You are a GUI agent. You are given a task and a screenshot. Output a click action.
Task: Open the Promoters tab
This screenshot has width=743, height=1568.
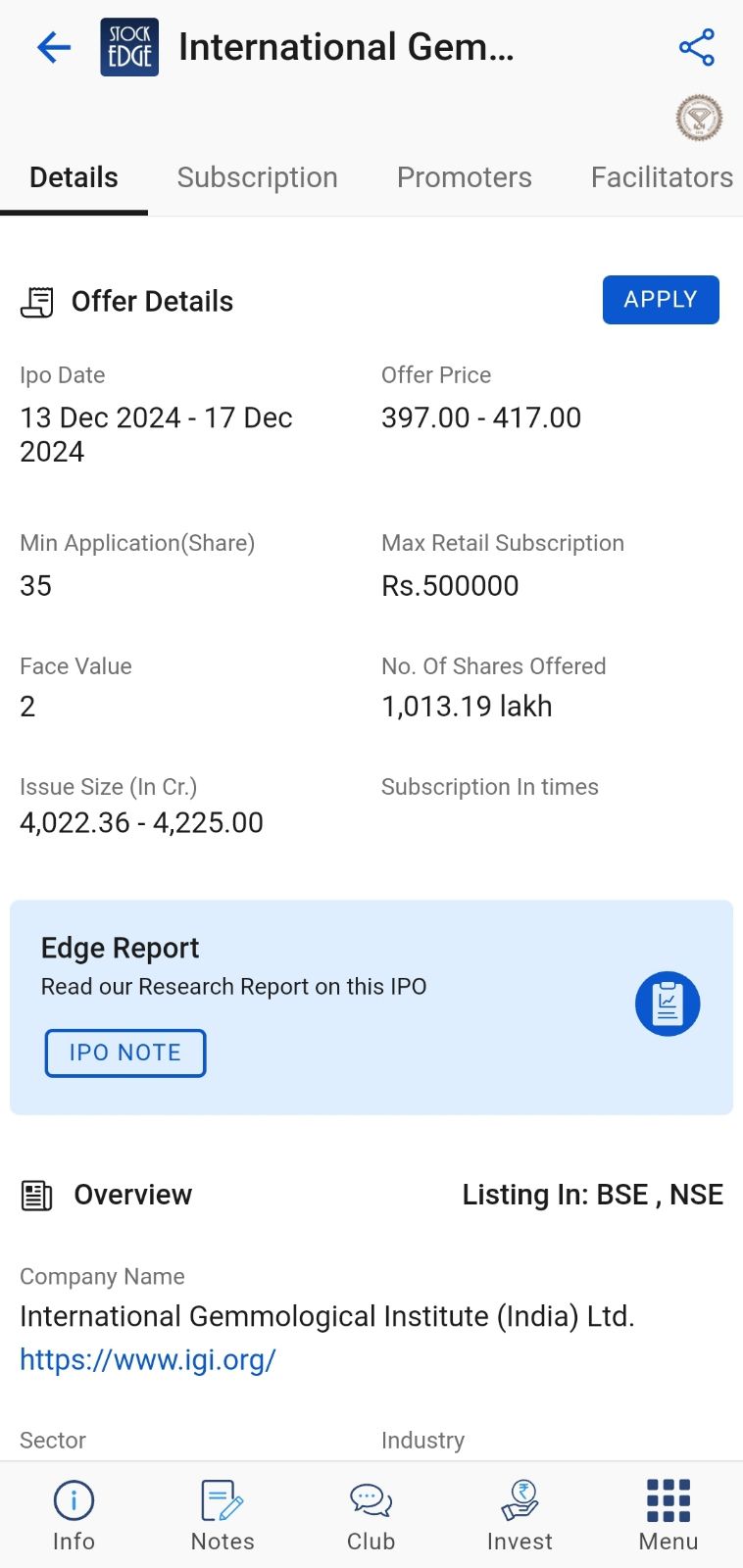pyautogui.click(x=464, y=177)
